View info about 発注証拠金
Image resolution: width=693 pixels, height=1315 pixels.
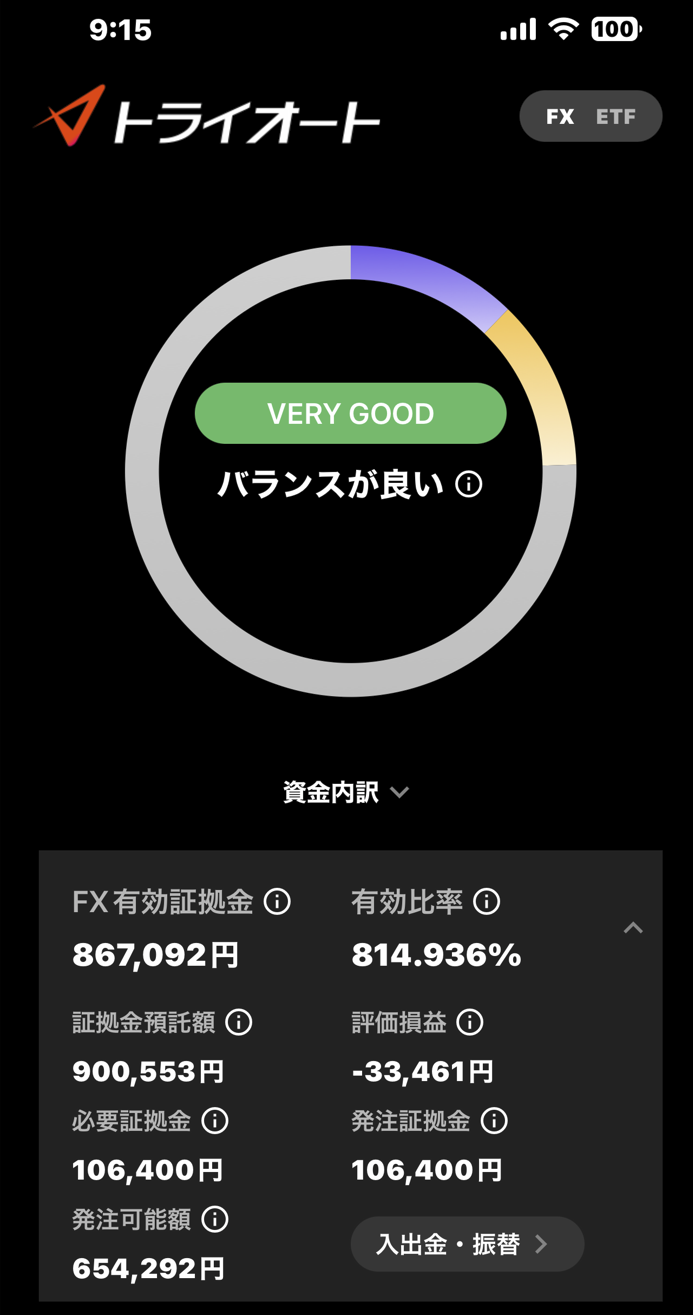point(494,1121)
